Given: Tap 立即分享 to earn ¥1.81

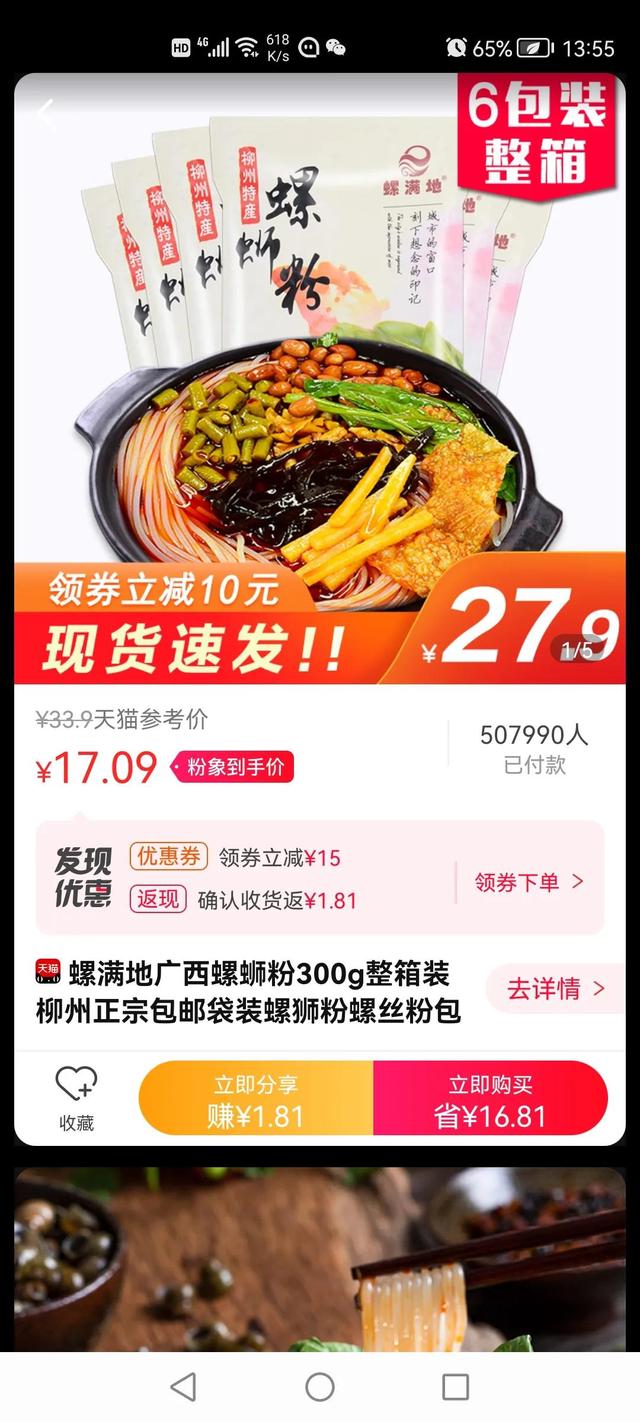Looking at the screenshot, I should 256,1099.
